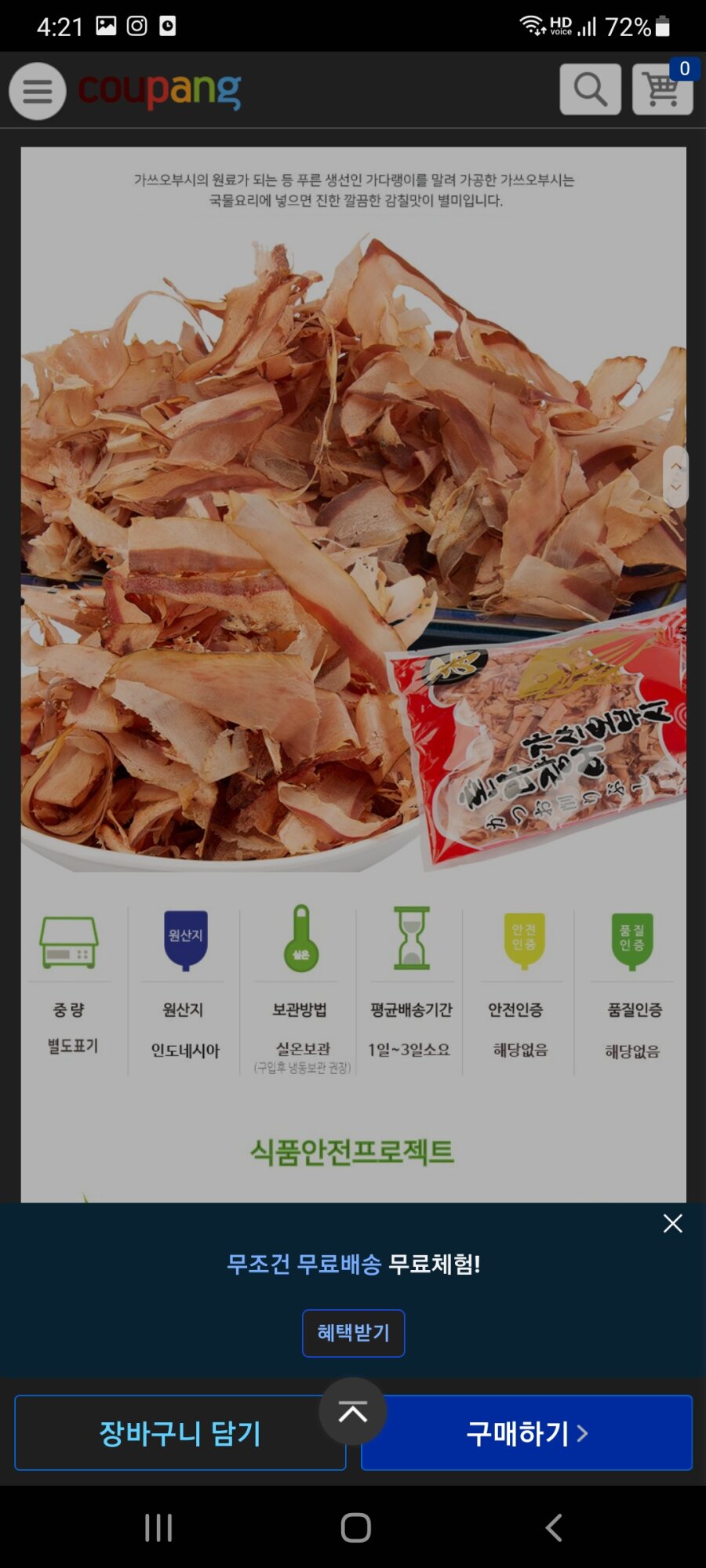Go back with the system back button
The height and width of the screenshot is (1568, 706).
553,1528
